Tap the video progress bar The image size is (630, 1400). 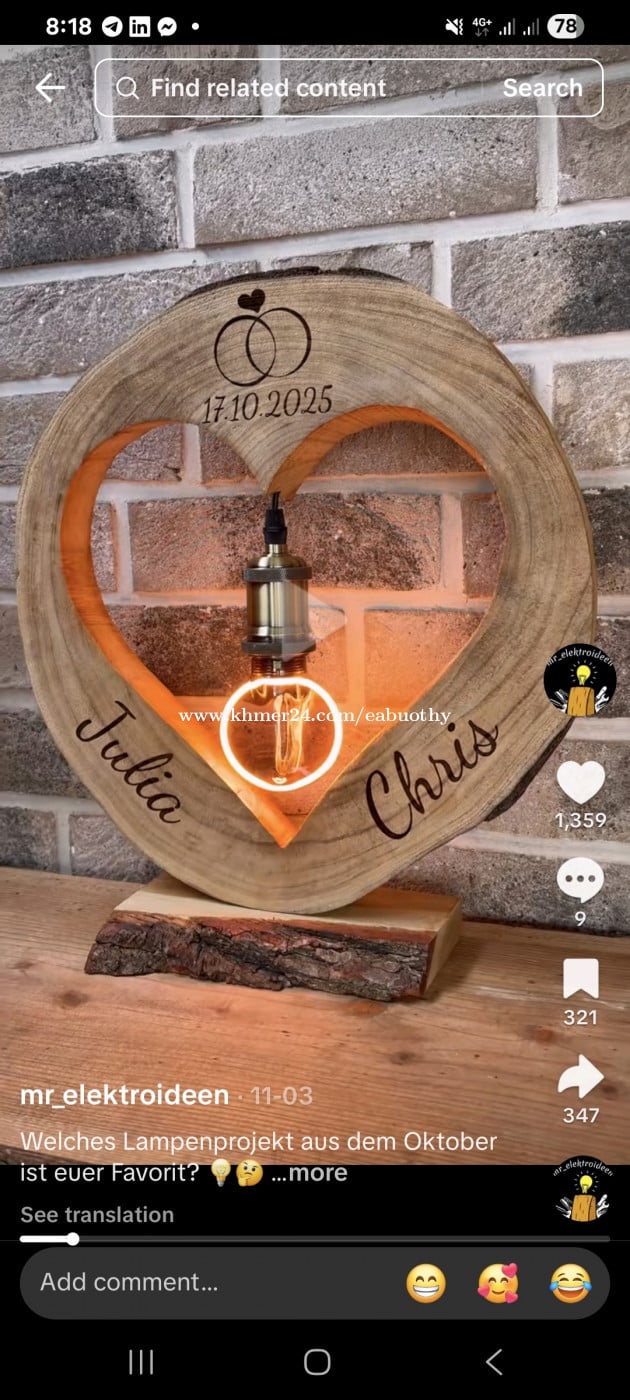click(x=315, y=1238)
